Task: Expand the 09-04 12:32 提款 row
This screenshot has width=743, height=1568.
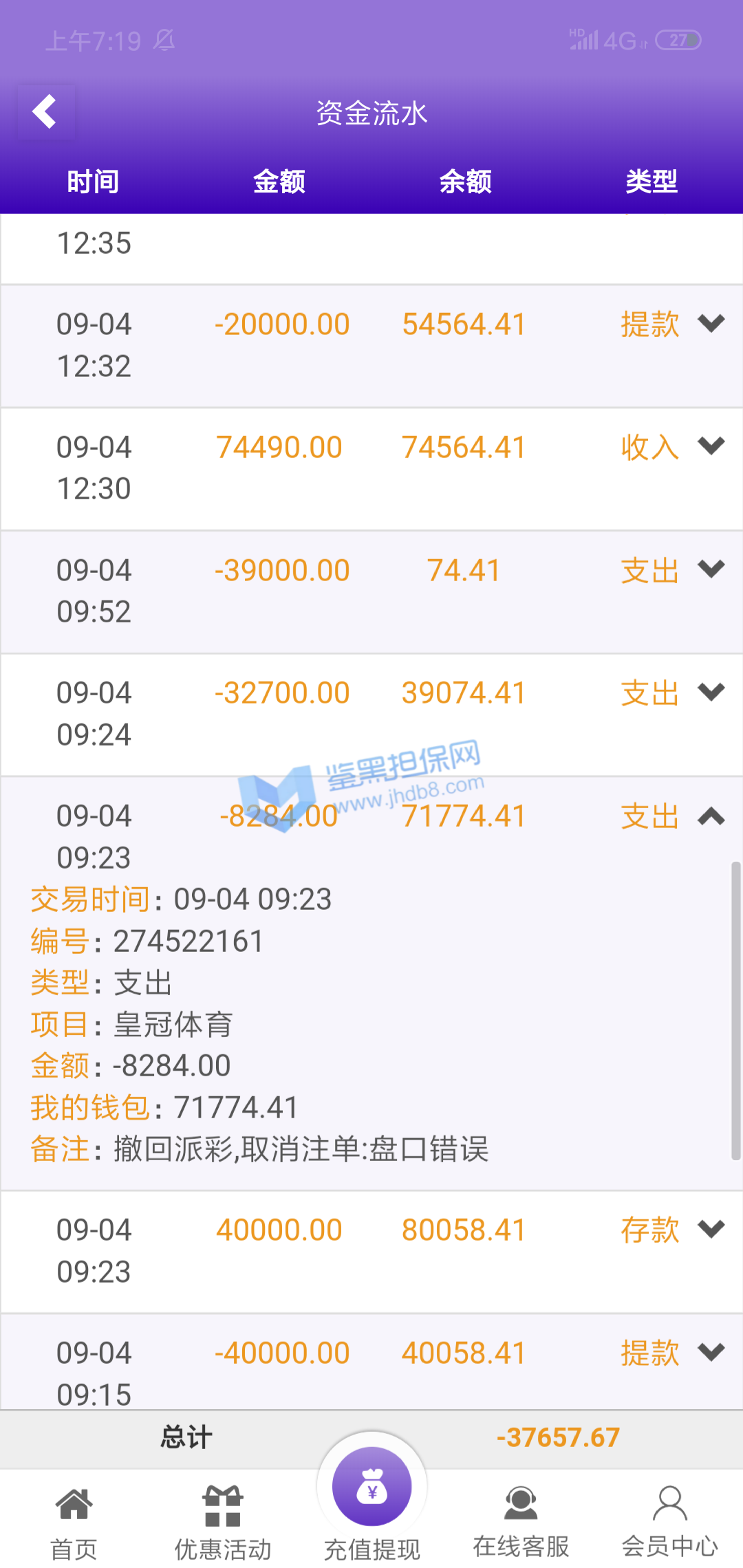Action: pos(711,323)
